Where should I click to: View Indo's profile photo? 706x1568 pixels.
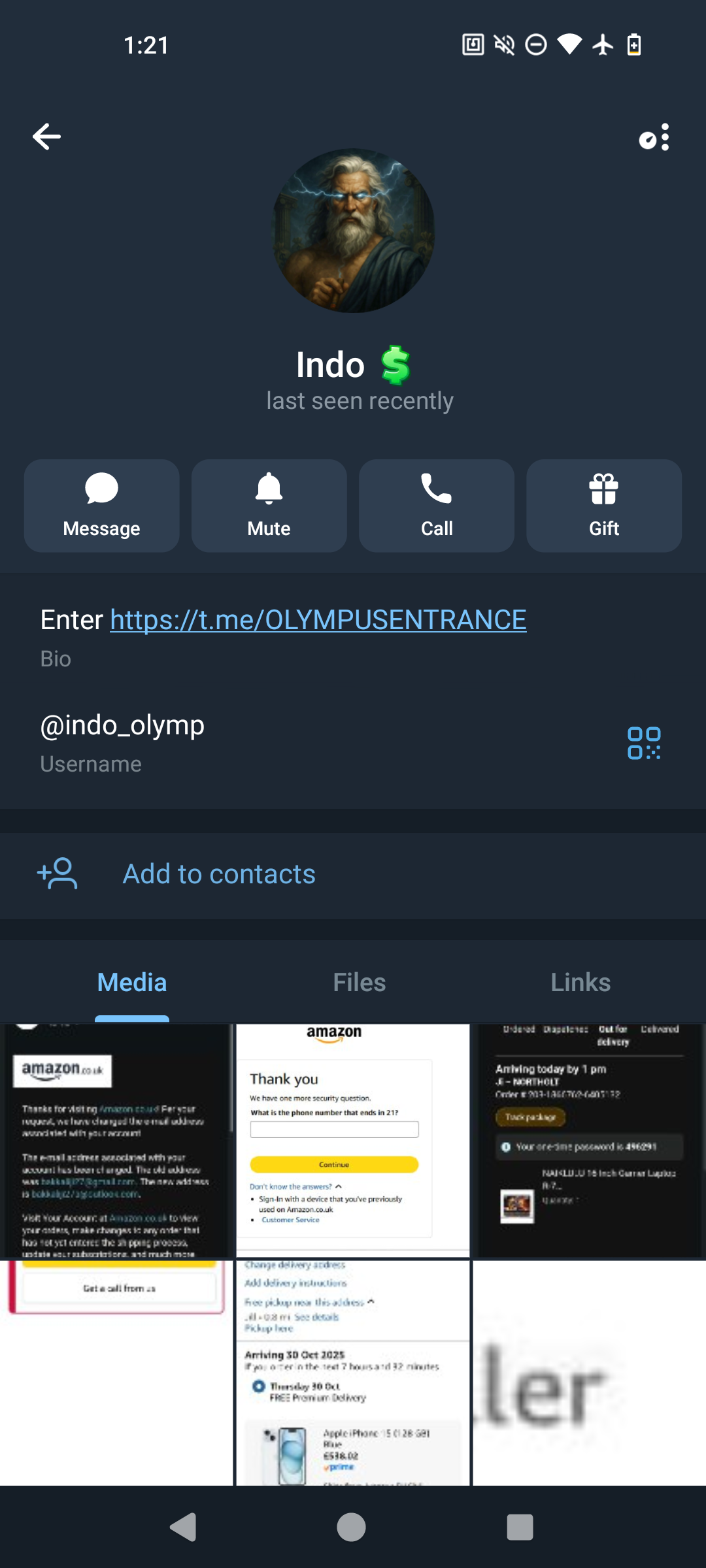[x=353, y=231]
